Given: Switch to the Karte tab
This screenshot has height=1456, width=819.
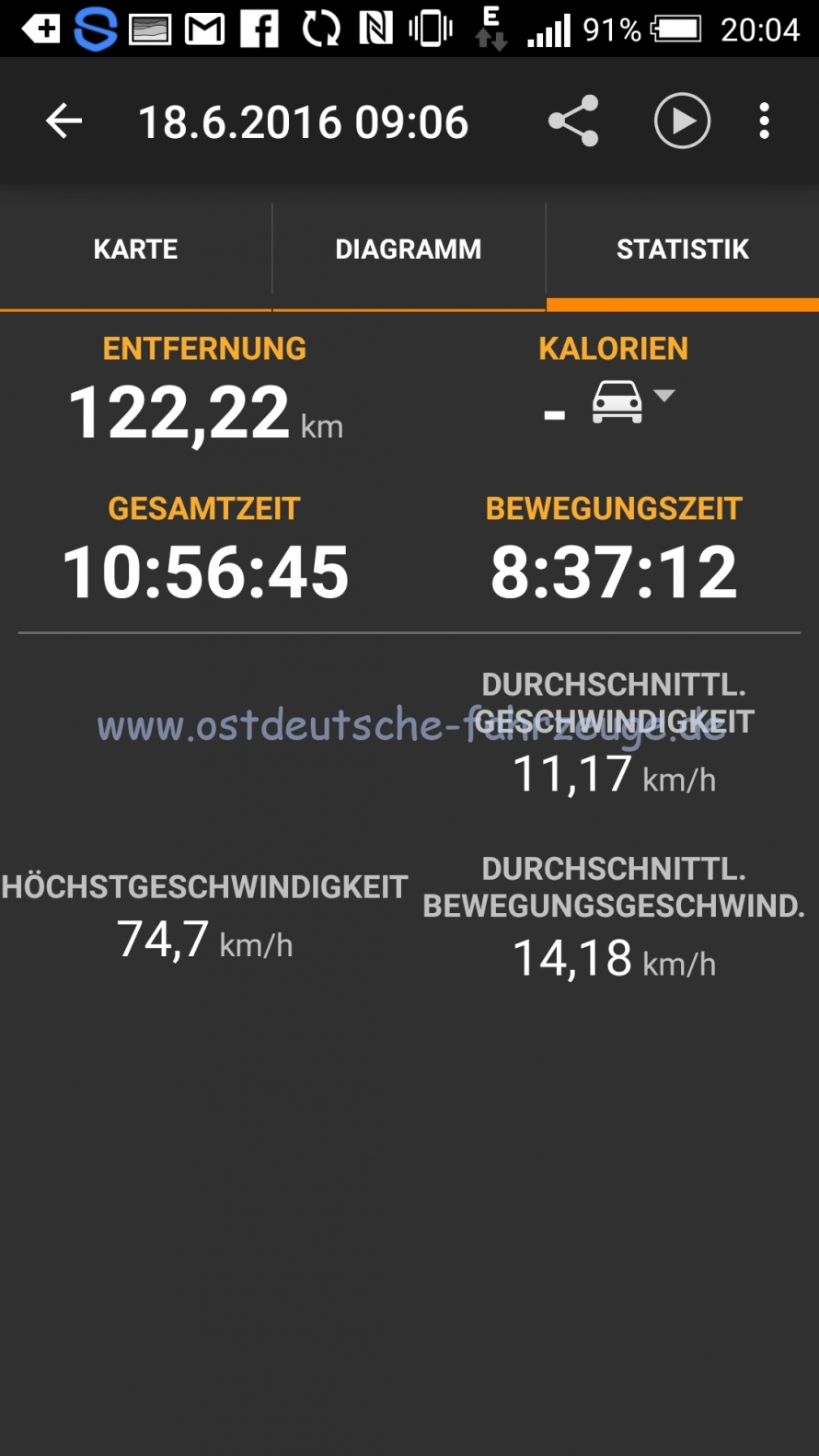Looking at the screenshot, I should 135,249.
